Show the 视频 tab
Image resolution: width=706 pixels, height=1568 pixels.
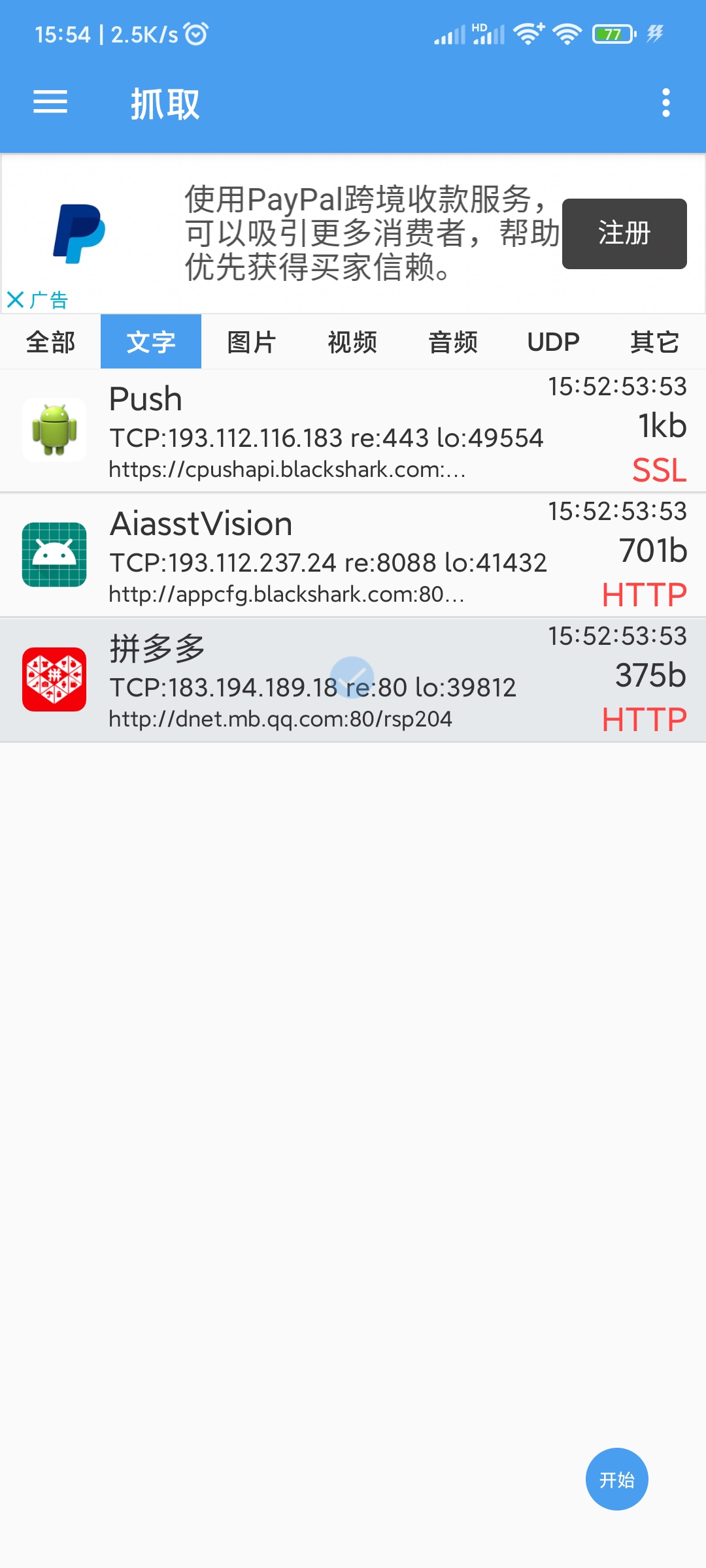pos(352,342)
